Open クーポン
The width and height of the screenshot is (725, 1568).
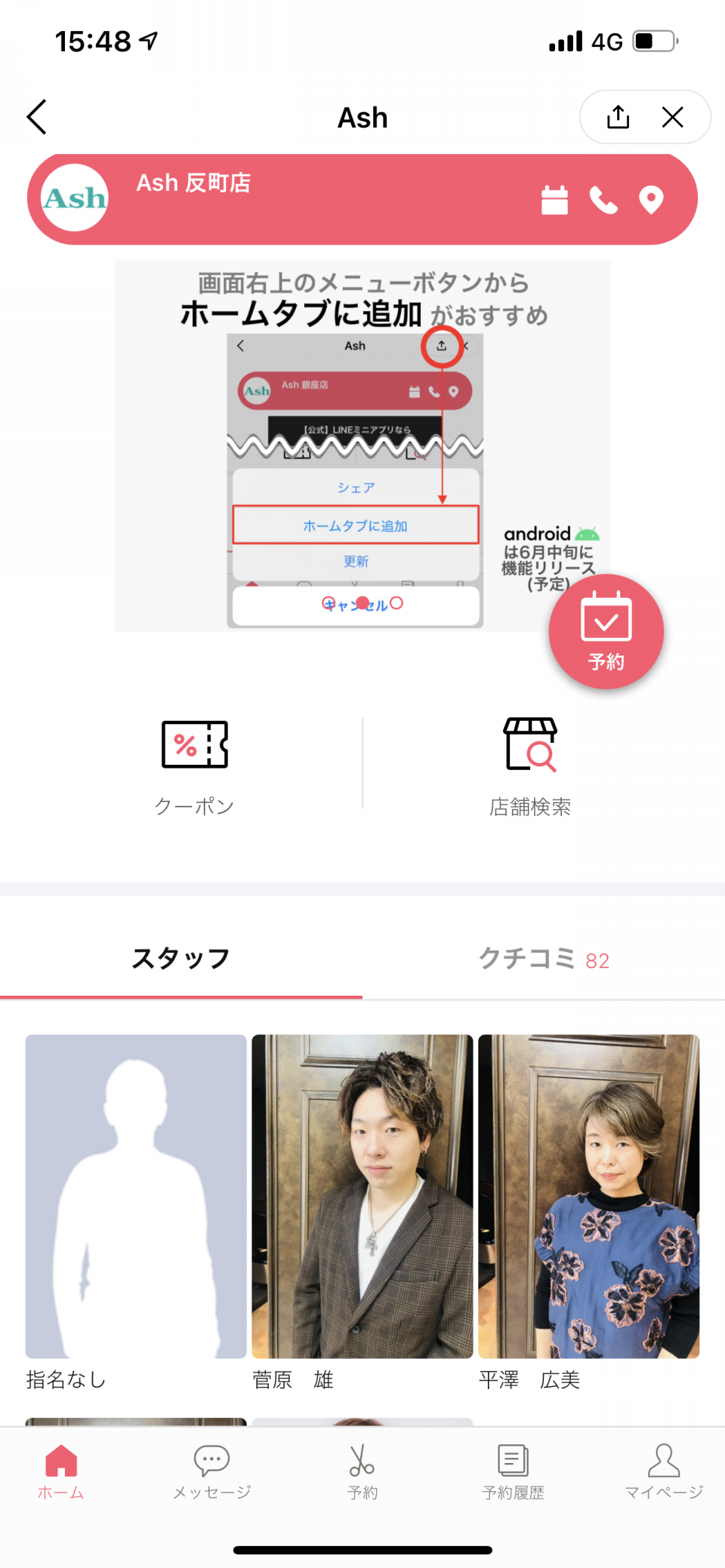[195, 764]
